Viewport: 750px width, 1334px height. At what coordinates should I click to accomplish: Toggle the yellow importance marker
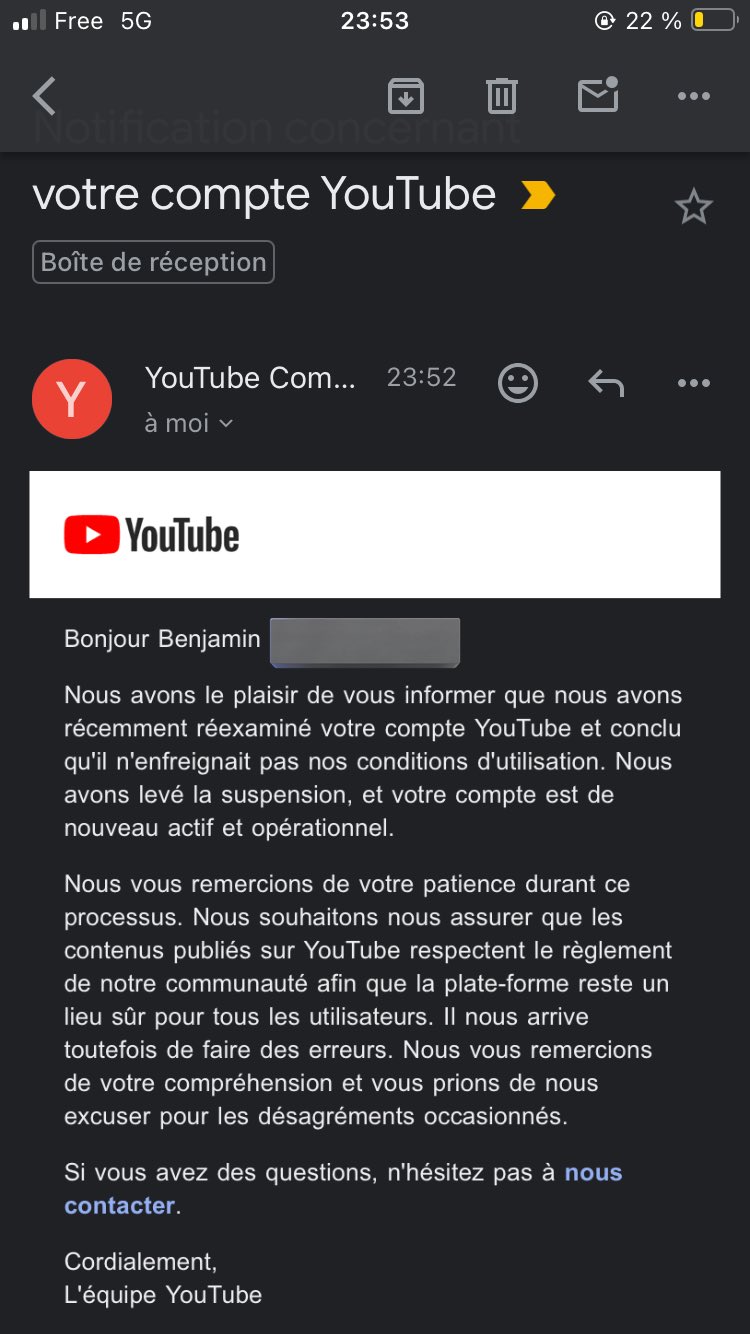537,195
